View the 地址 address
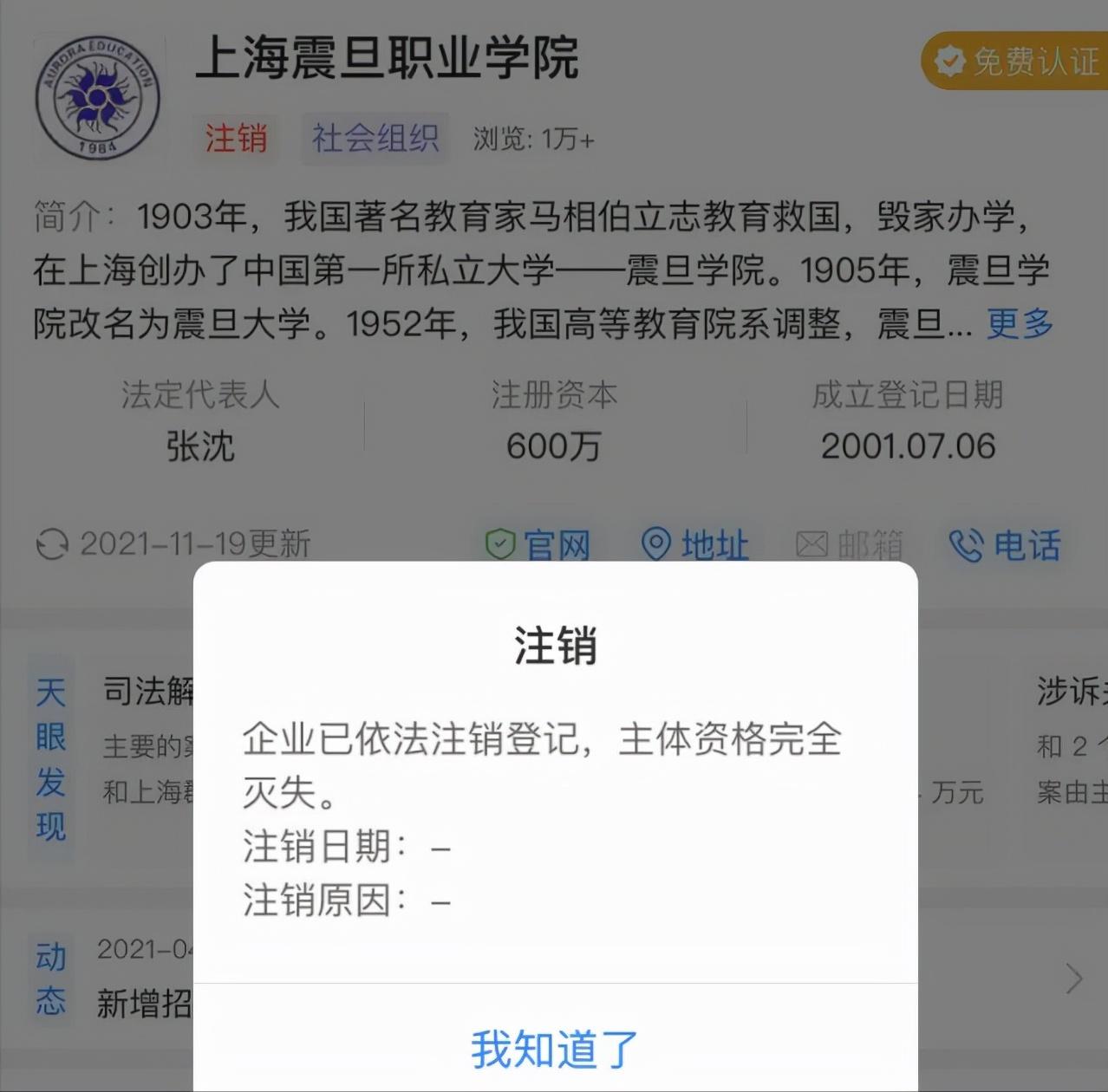The image size is (1108, 1092). pos(695,545)
